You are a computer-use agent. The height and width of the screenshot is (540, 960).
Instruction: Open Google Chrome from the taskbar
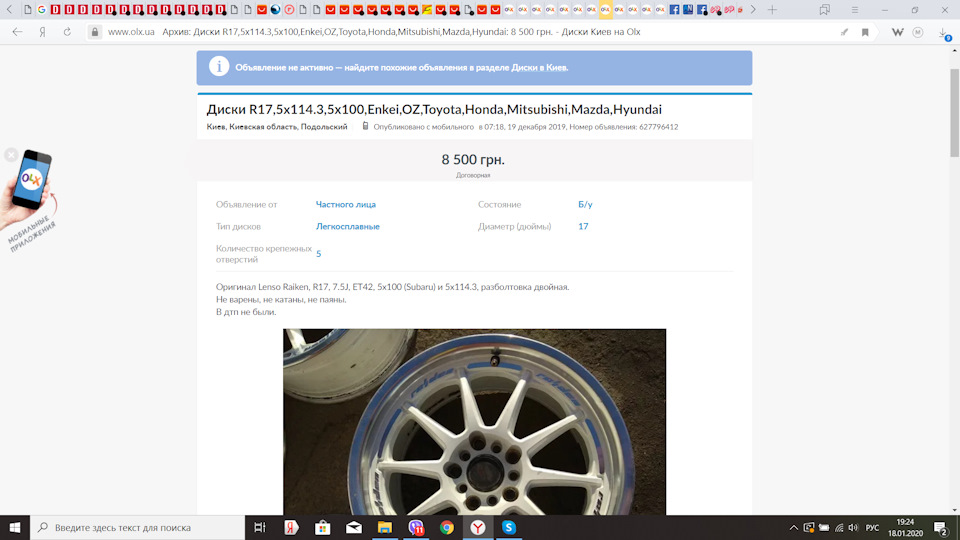click(447, 527)
